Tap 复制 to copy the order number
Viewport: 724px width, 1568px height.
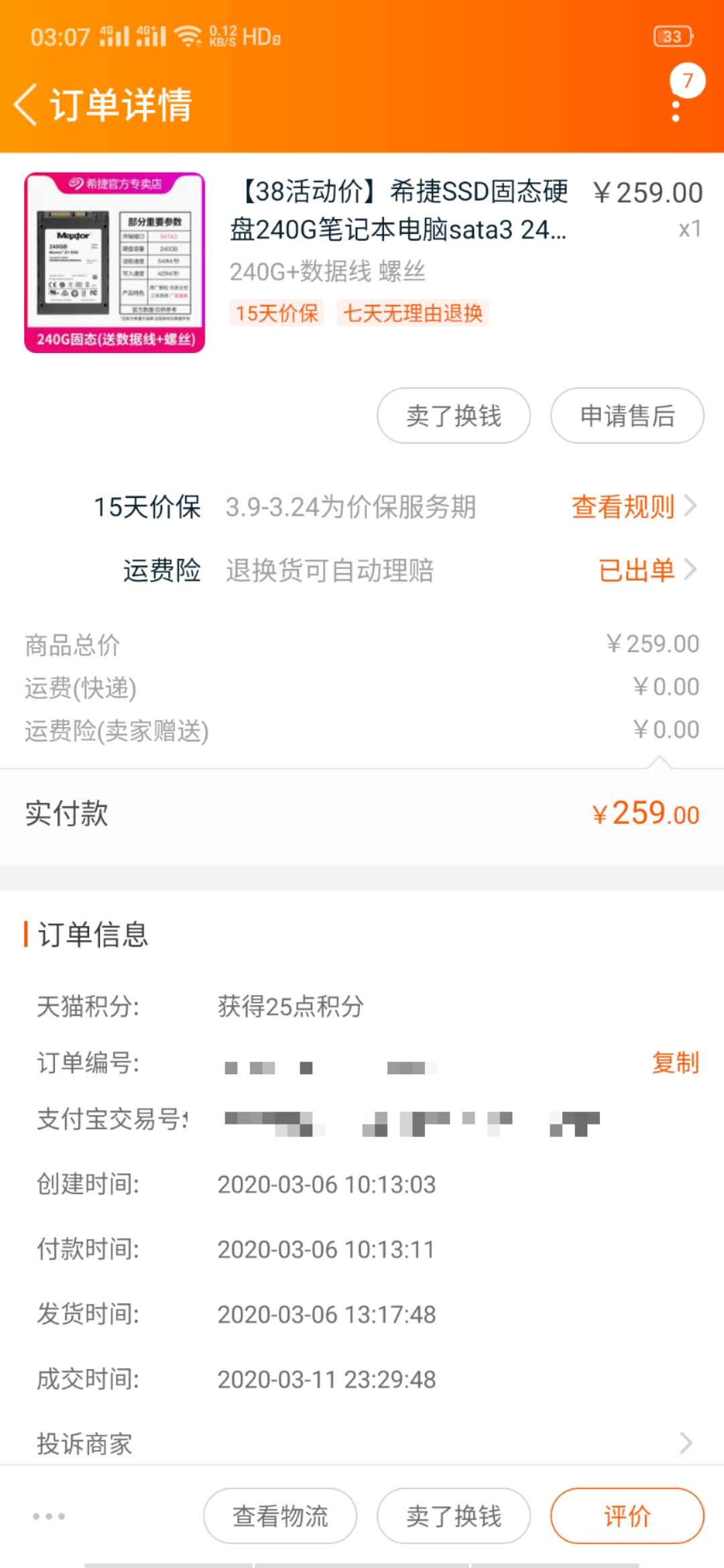676,1062
